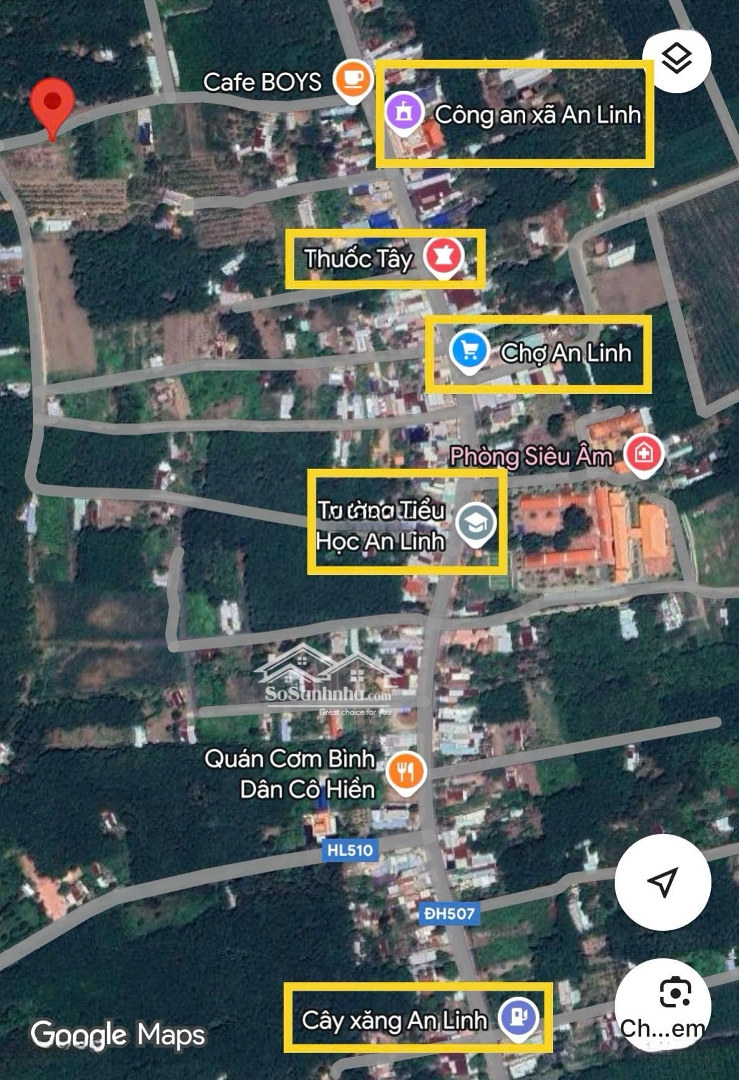Screen dimensions: 739x1080
Task: Select the Phòng Siêu Âm clinic marker
Action: pos(643,455)
